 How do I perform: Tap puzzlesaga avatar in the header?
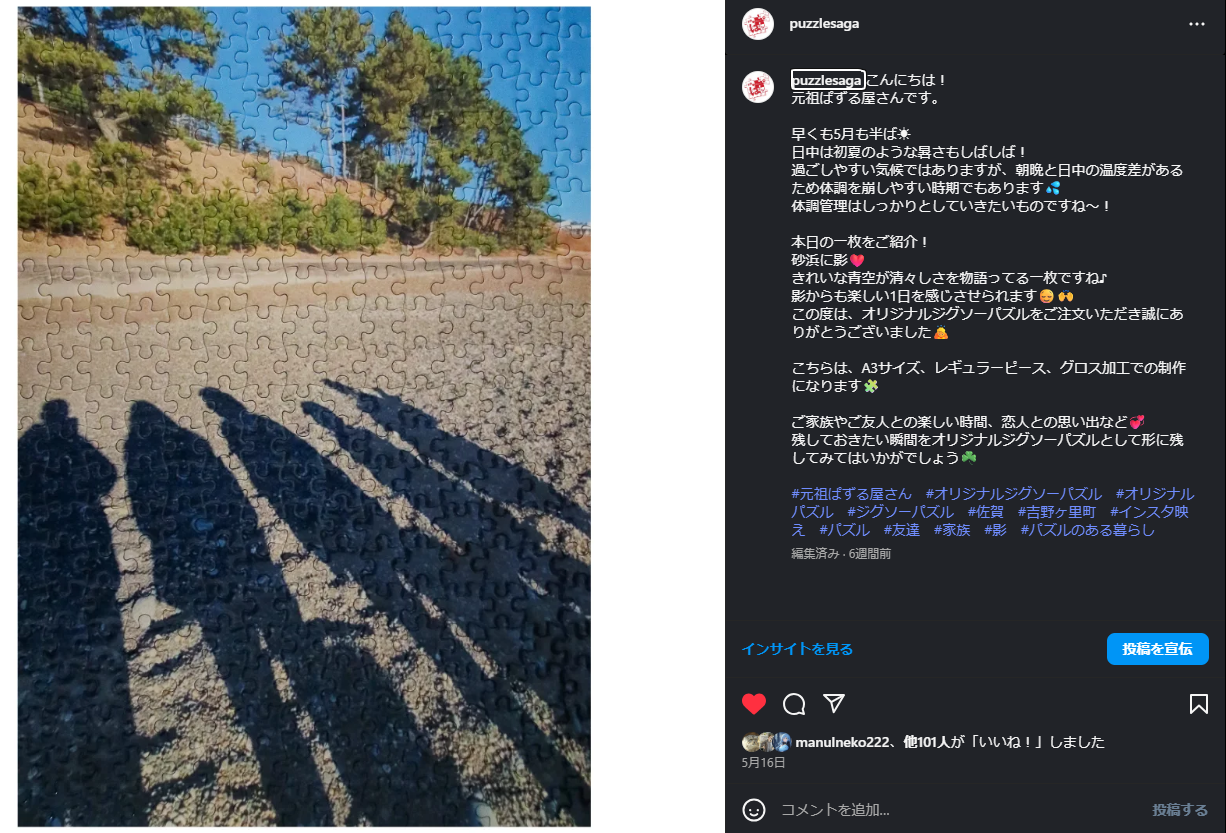(x=757, y=24)
